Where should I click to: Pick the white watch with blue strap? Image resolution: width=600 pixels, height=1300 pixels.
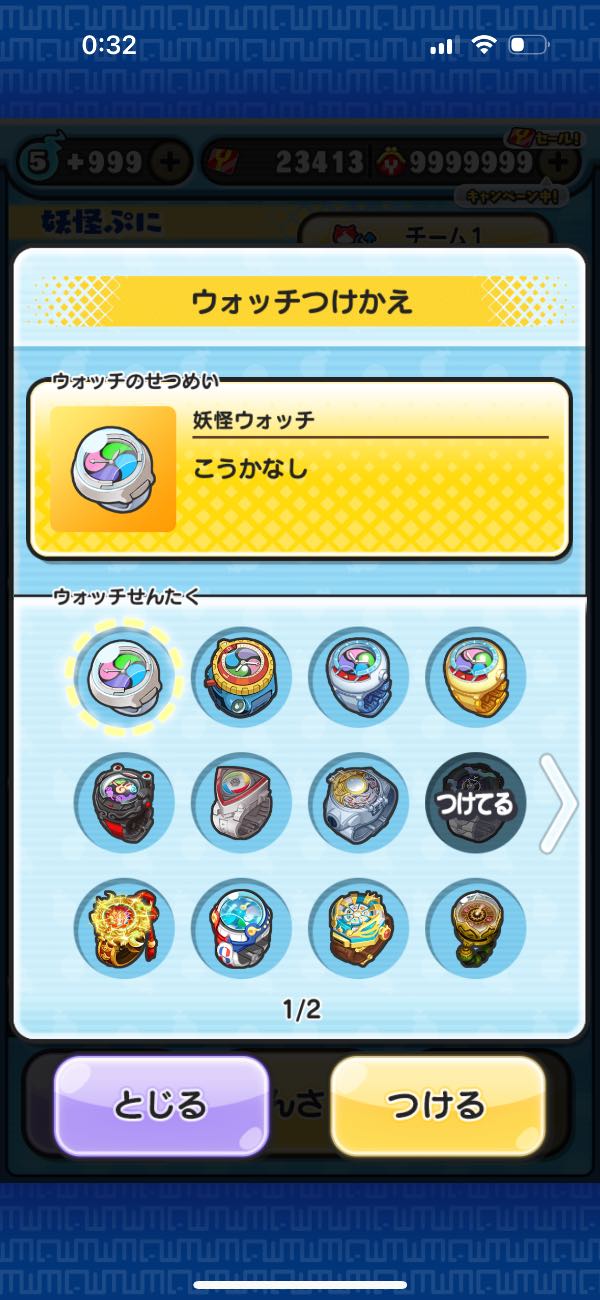click(x=358, y=677)
